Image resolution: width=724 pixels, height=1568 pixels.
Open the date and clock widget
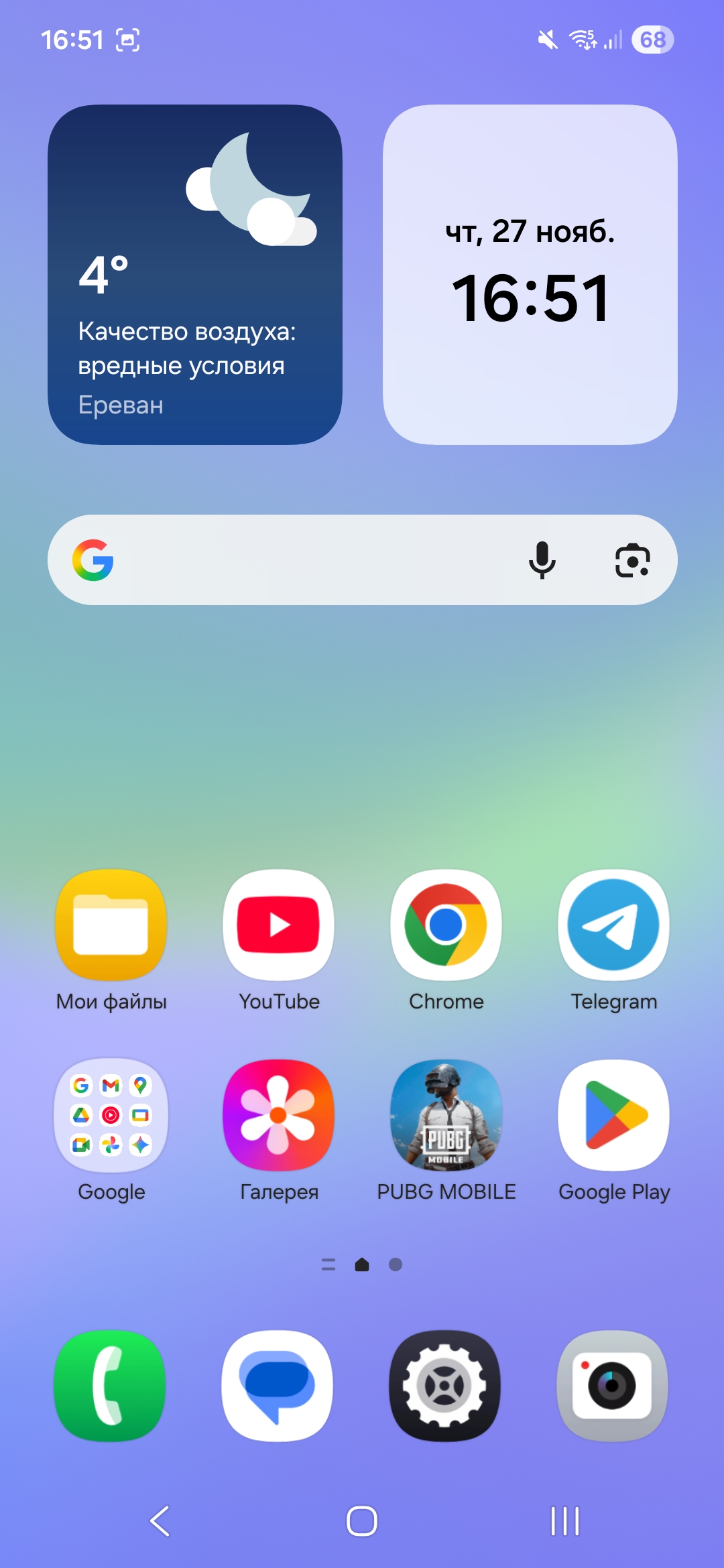pyautogui.click(x=530, y=275)
